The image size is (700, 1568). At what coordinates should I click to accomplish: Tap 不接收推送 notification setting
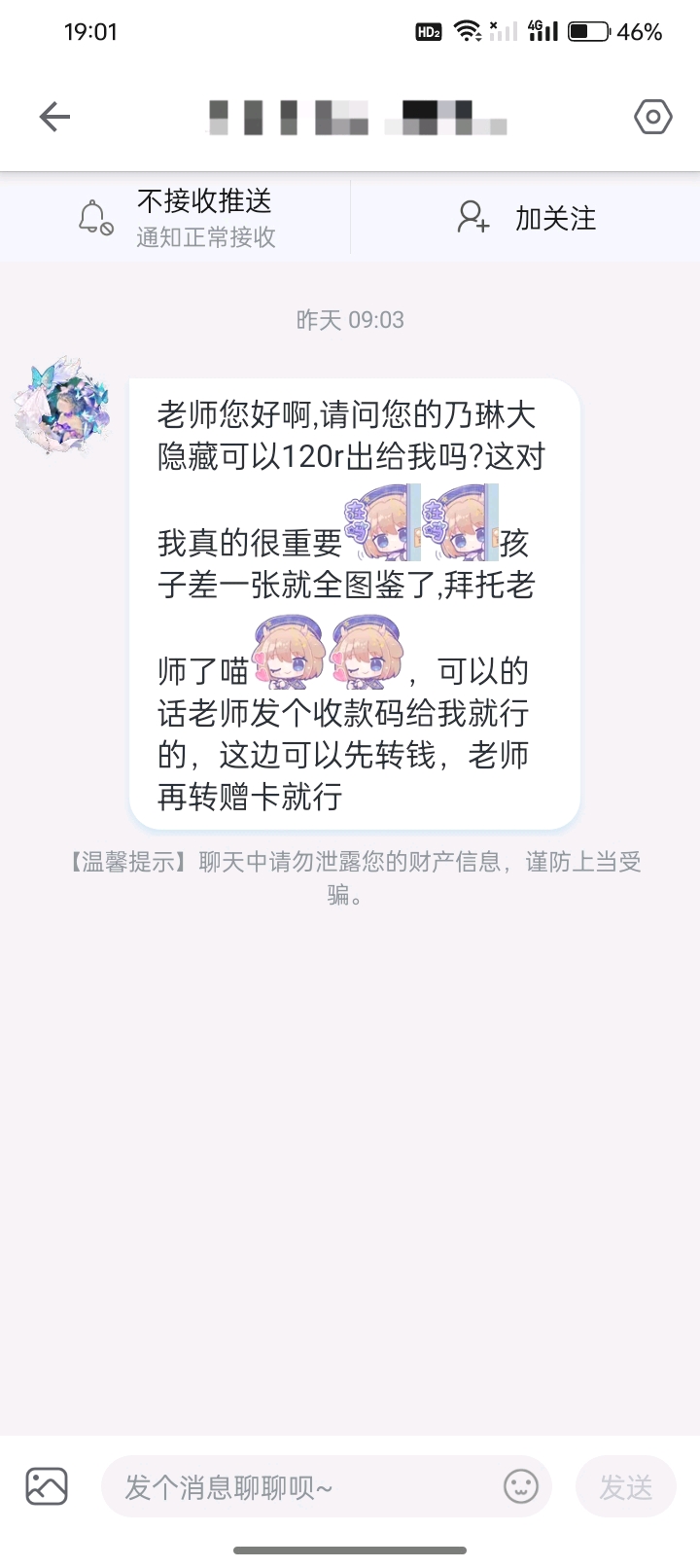pyautogui.click(x=176, y=218)
